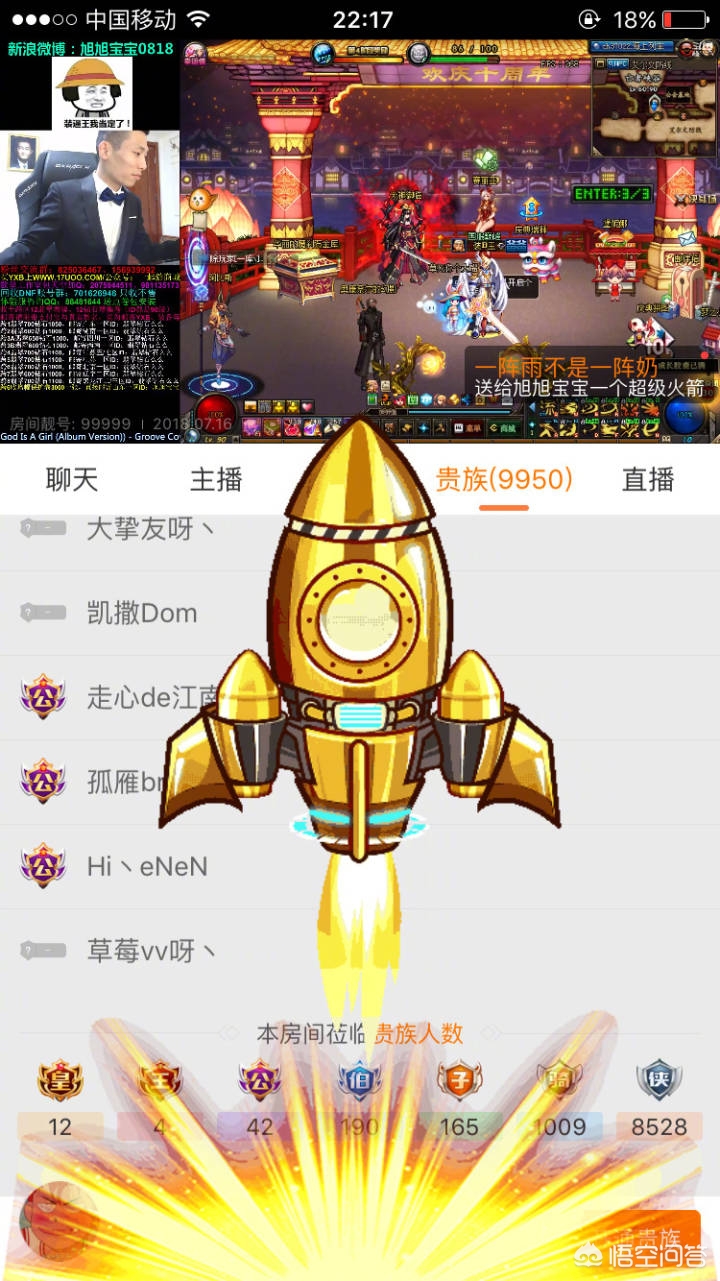Open user 草莓vv呀丶 in the list
The image size is (720, 1281).
click(360, 950)
